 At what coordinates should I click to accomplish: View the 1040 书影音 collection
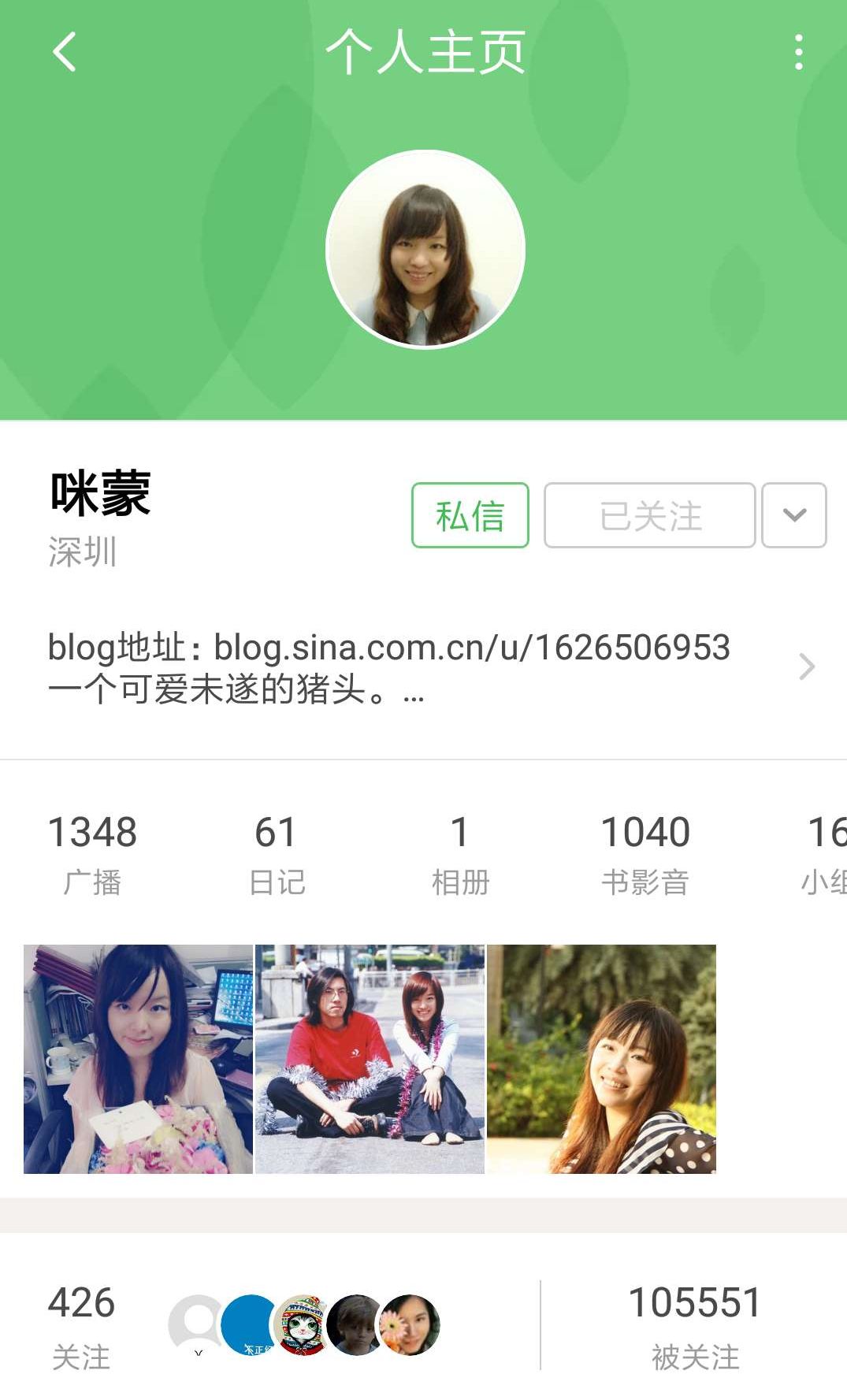(x=645, y=853)
